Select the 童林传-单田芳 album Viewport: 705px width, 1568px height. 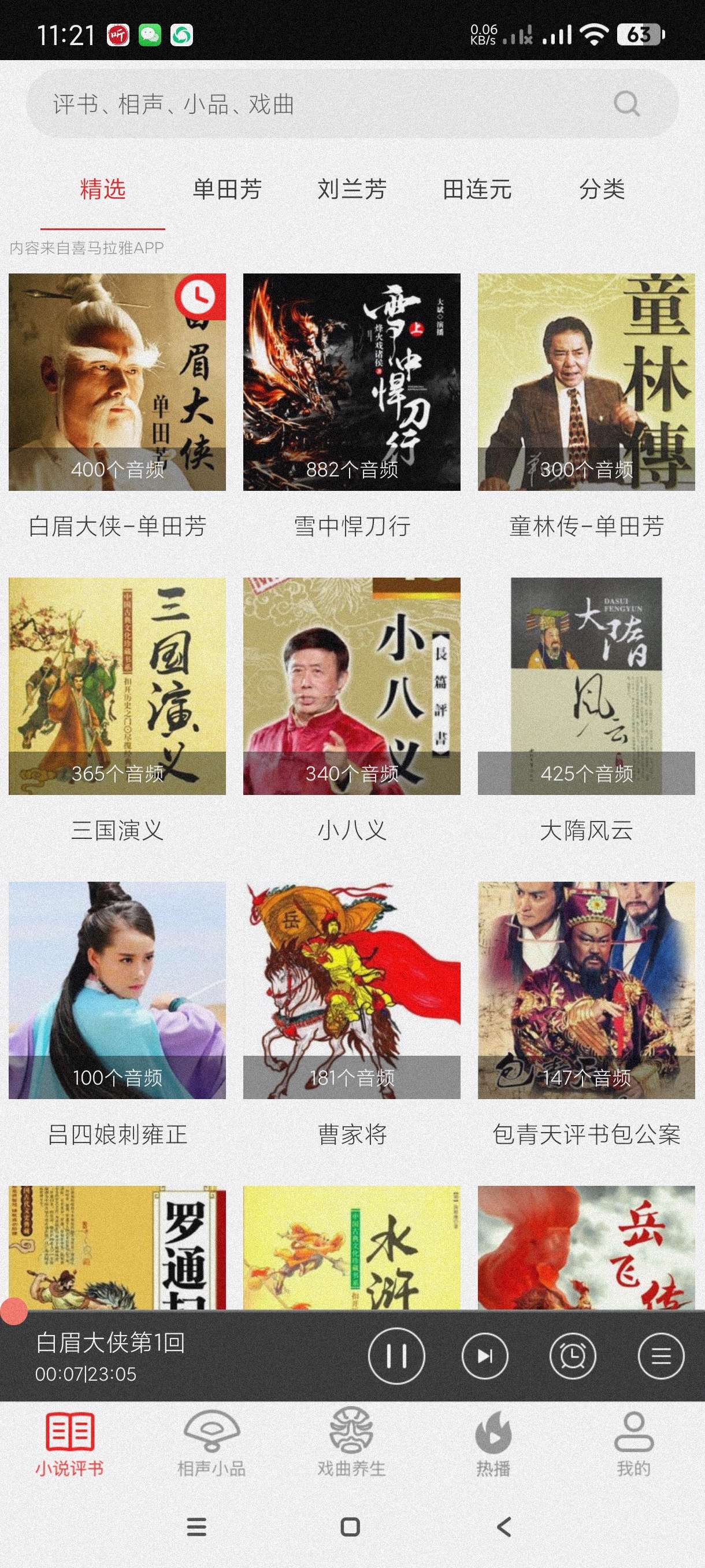click(x=586, y=382)
